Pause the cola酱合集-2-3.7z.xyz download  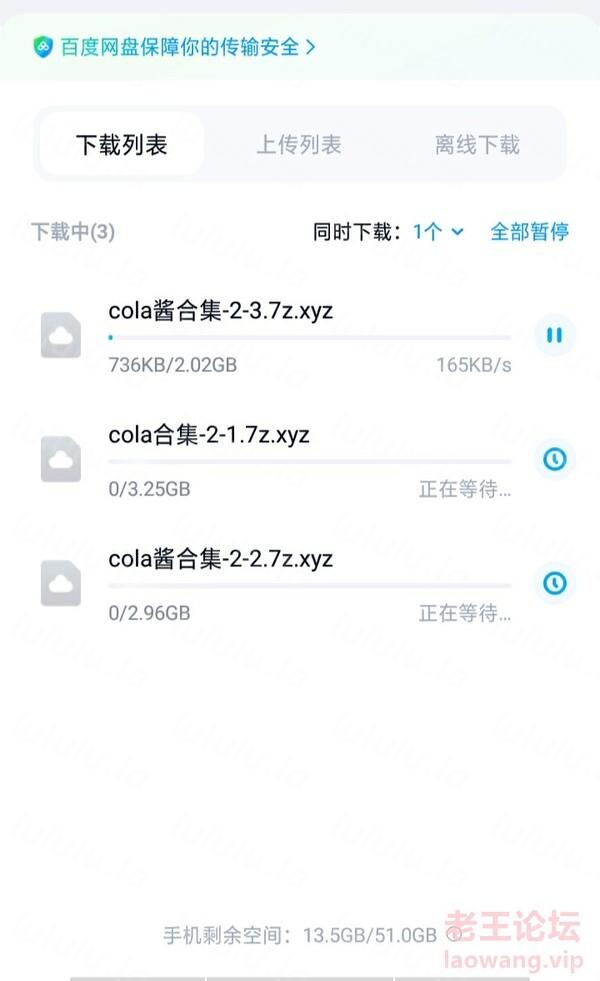click(x=553, y=335)
